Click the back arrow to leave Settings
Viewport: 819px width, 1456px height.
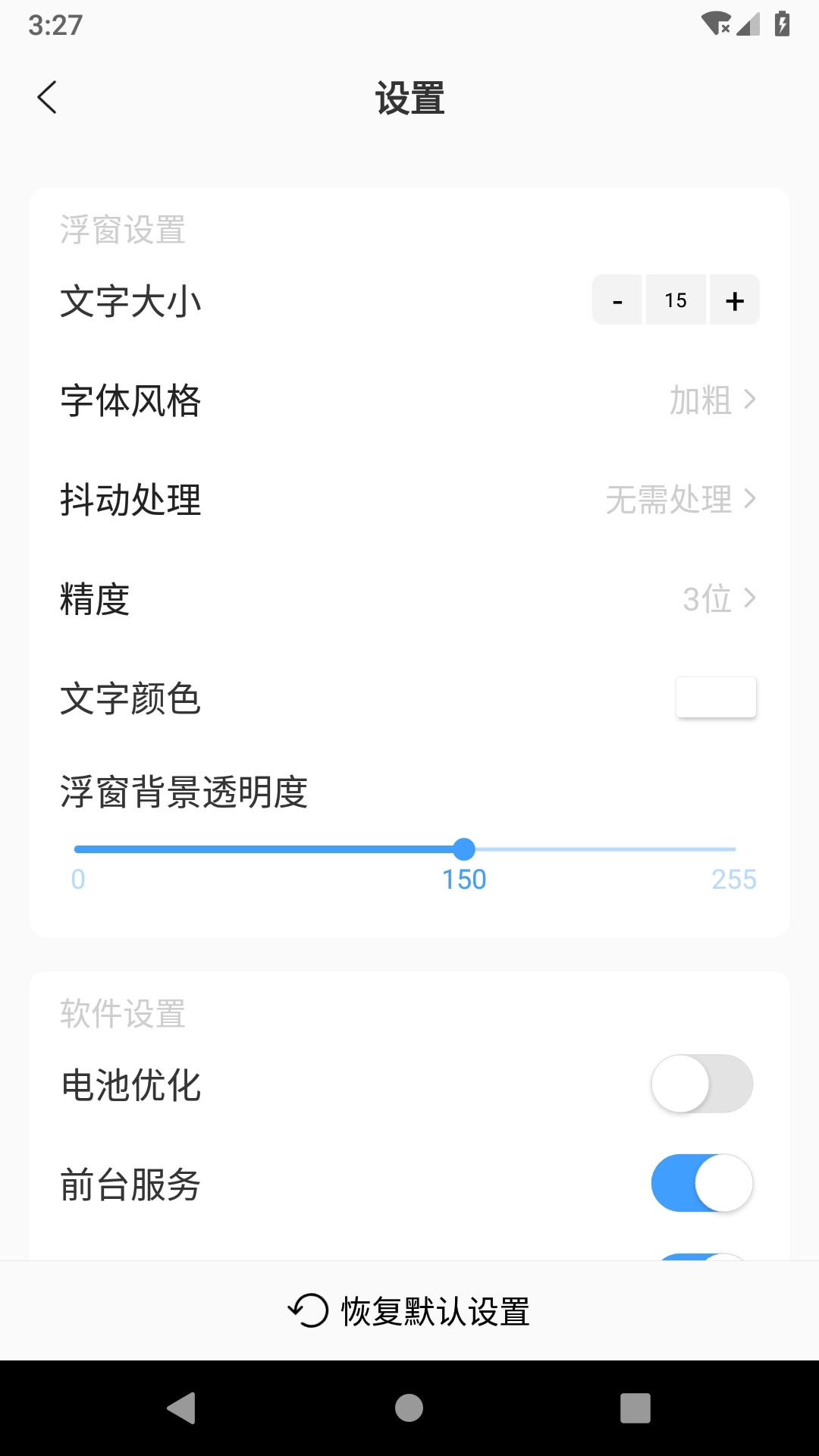pyautogui.click(x=47, y=98)
